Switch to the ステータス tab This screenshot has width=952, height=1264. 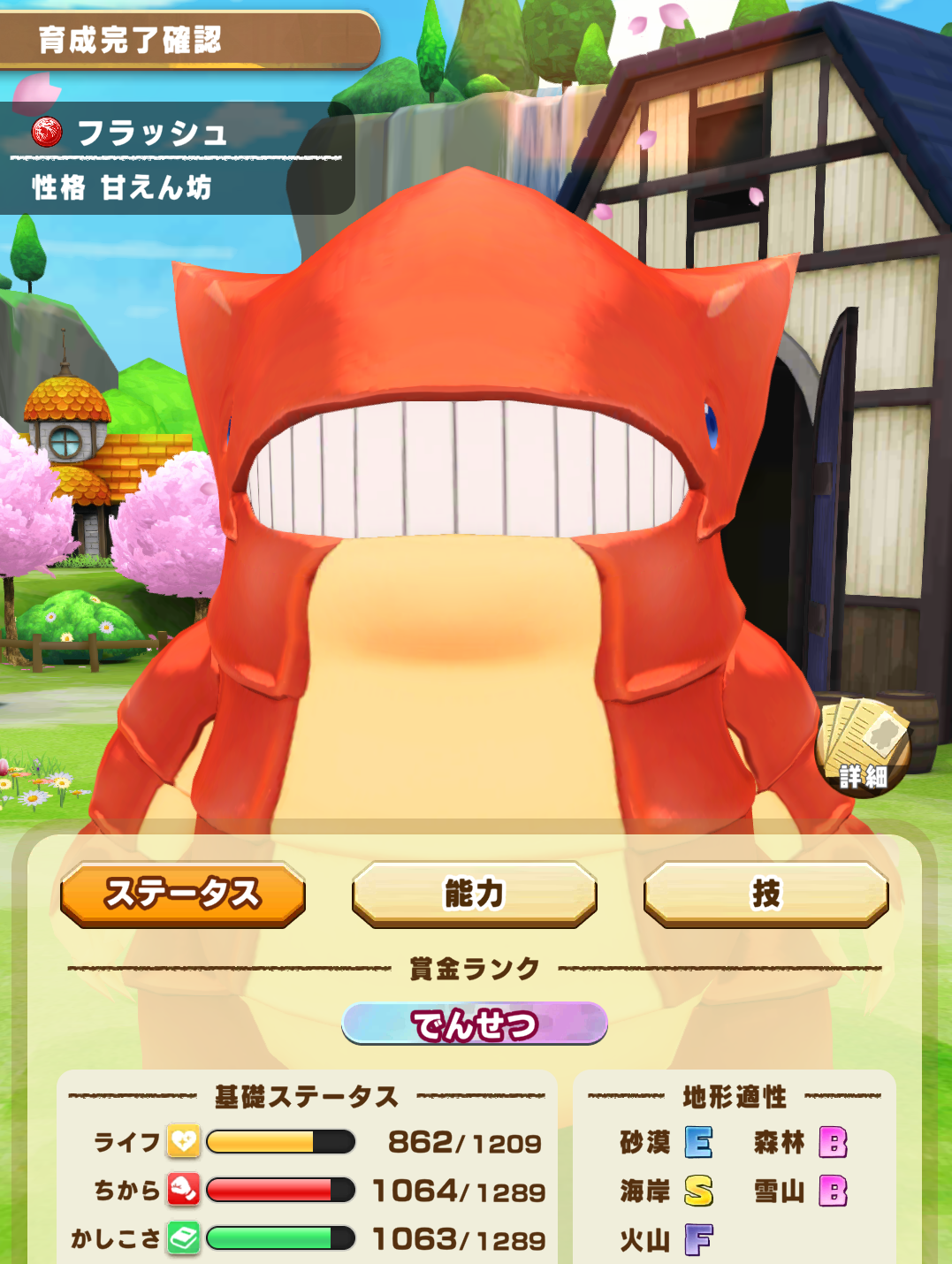[x=183, y=894]
